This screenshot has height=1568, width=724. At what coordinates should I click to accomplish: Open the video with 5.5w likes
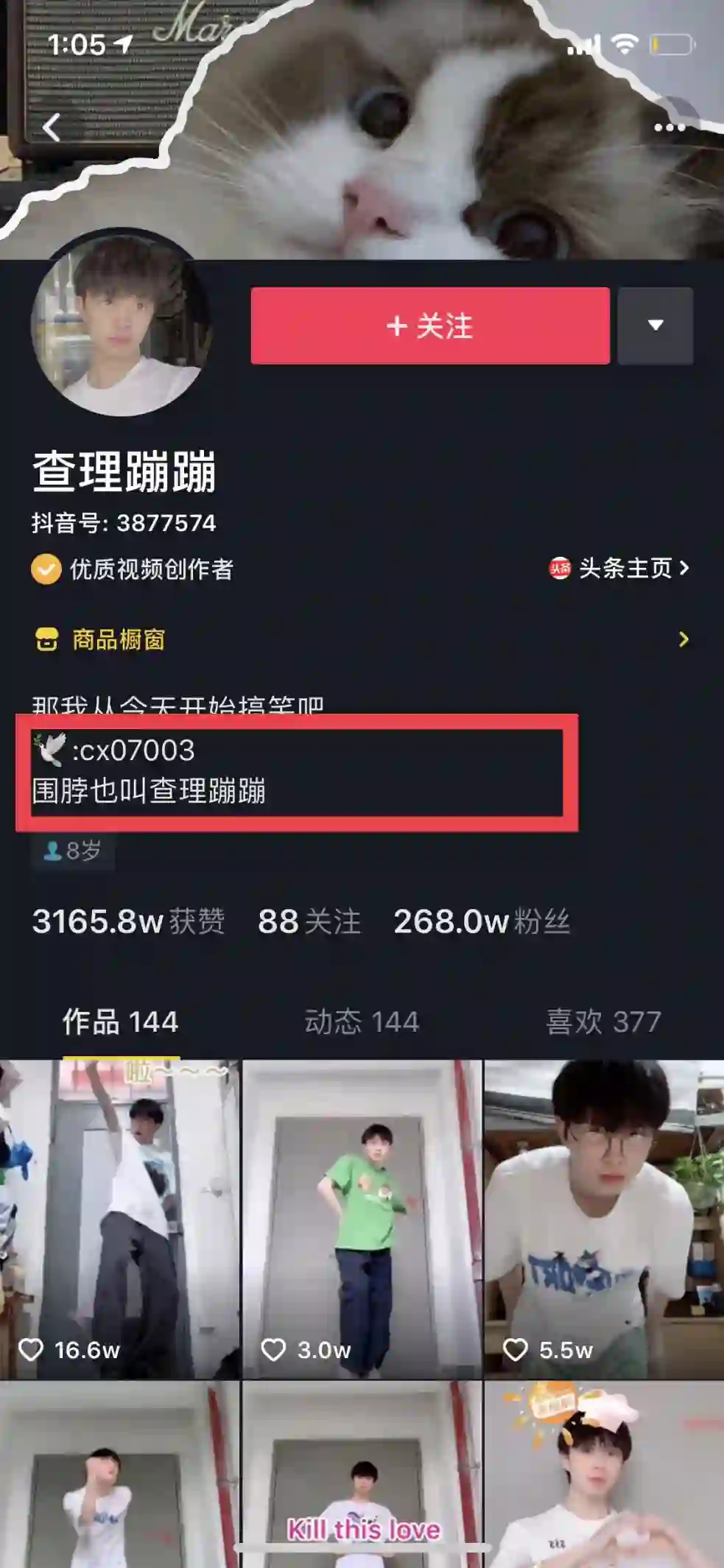604,1219
